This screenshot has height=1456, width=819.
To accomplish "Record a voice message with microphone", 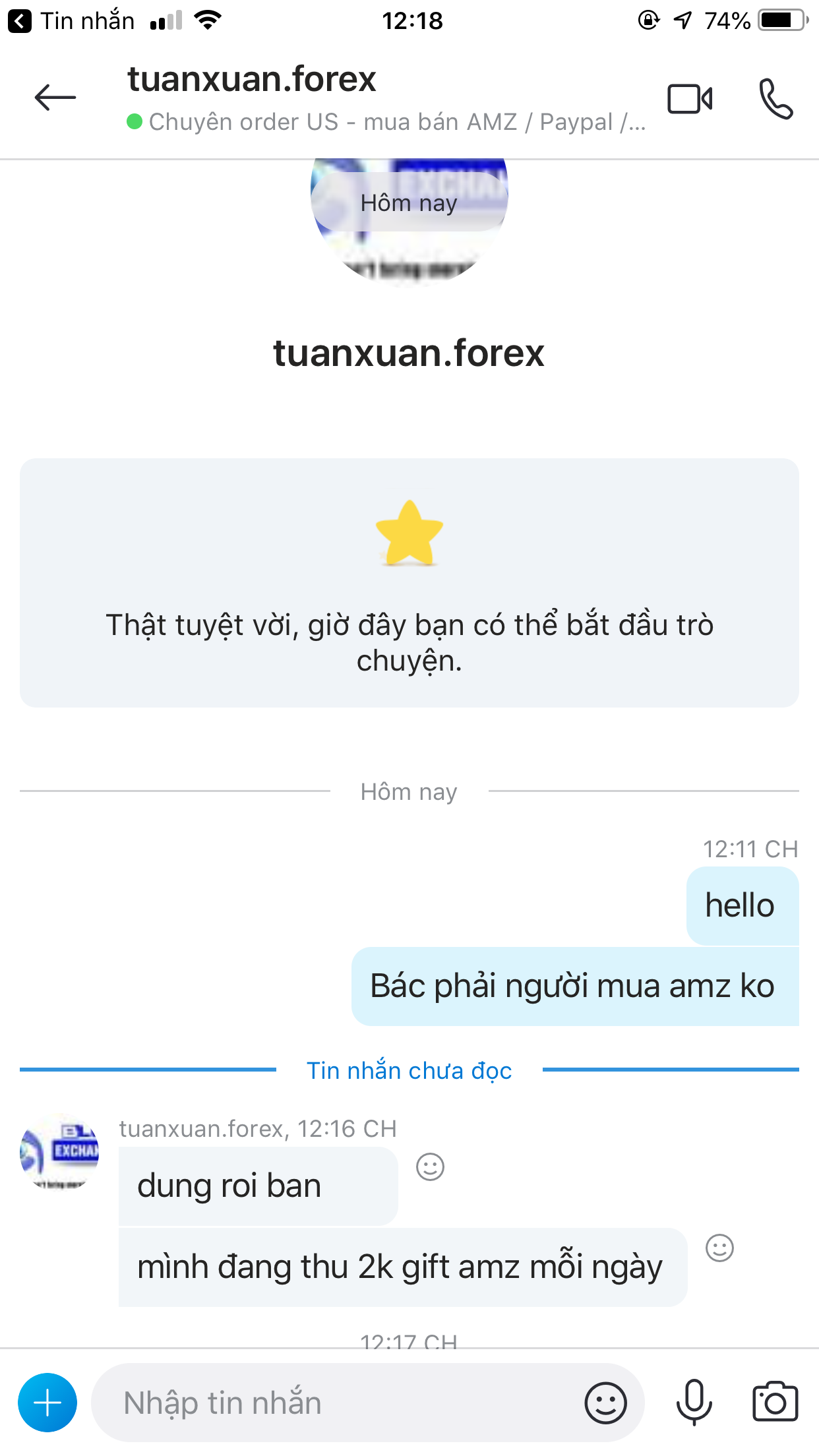I will [694, 1403].
